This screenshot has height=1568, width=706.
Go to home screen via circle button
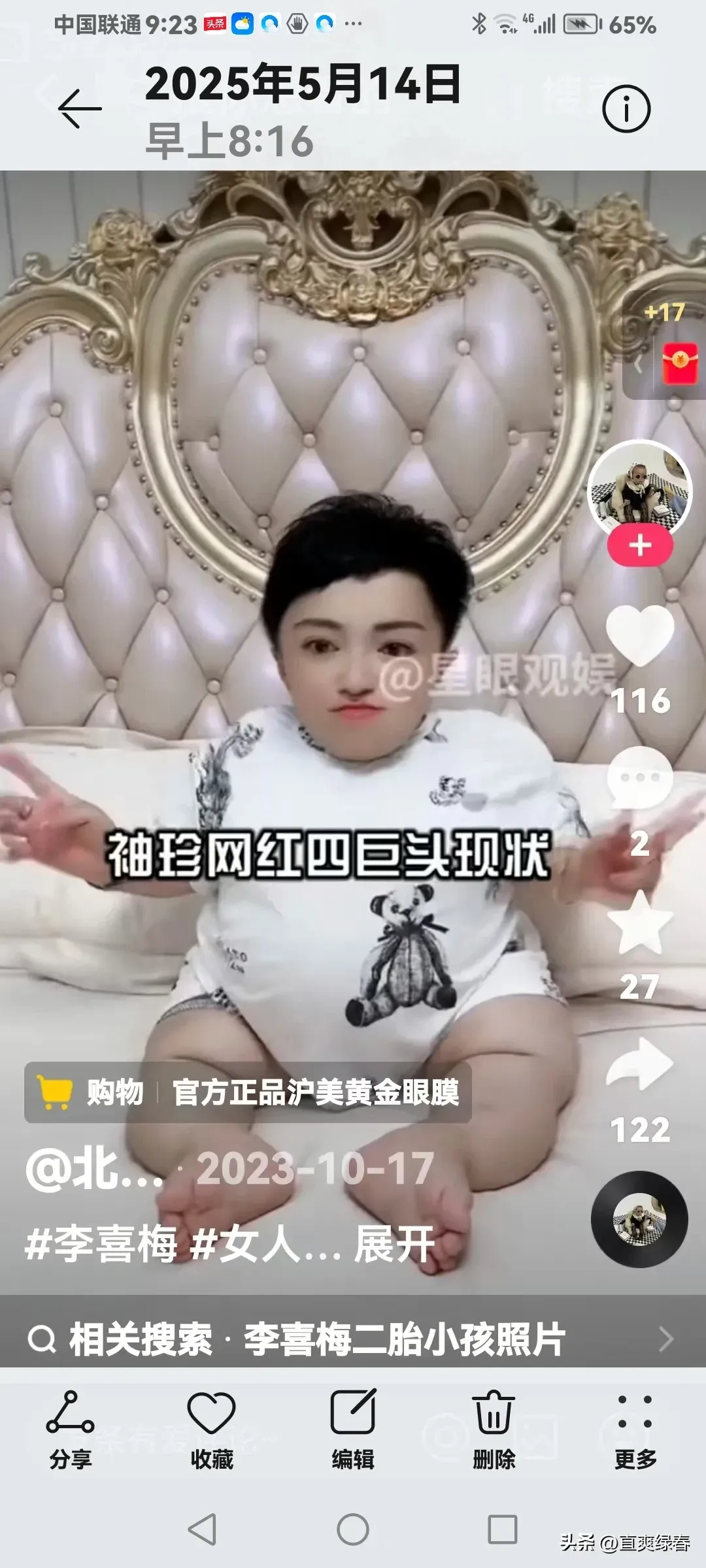point(353,1529)
